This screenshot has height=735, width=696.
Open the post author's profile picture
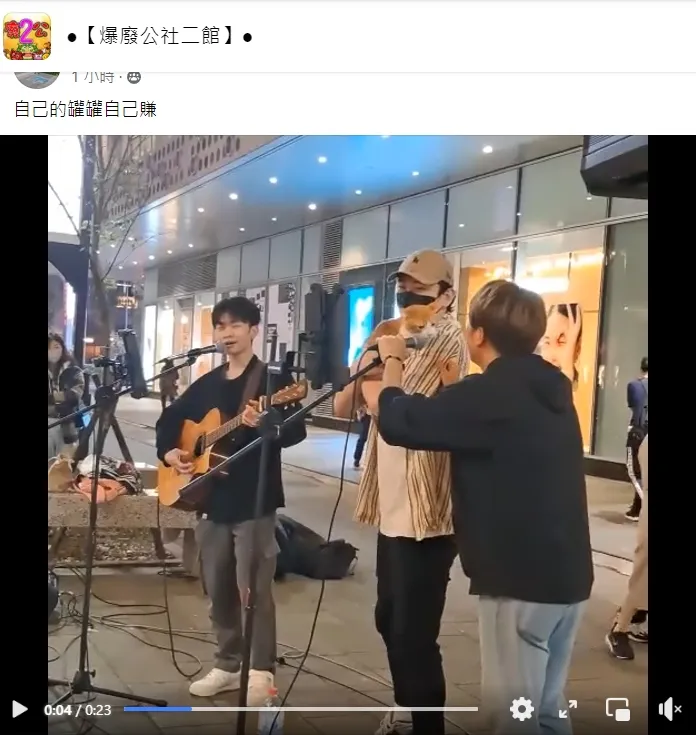(37, 79)
